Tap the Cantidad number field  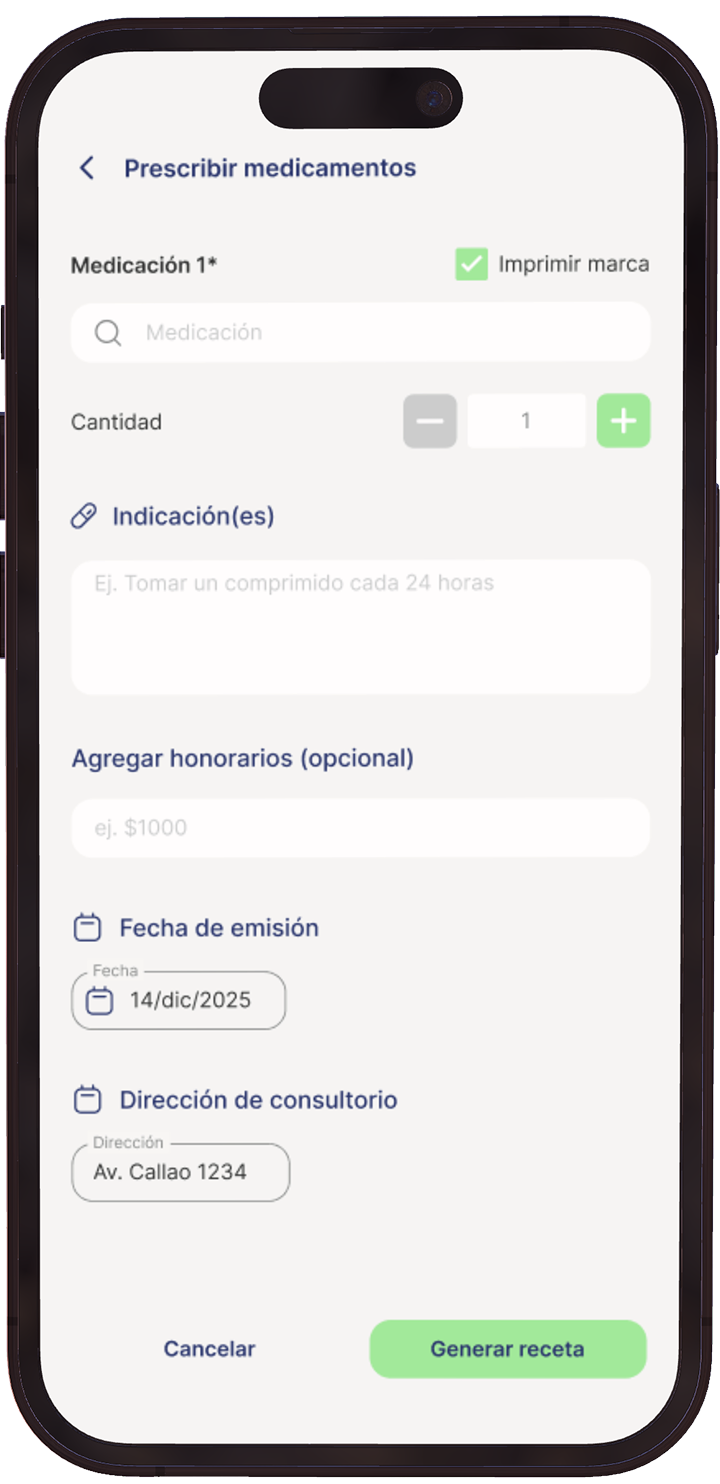click(x=526, y=421)
